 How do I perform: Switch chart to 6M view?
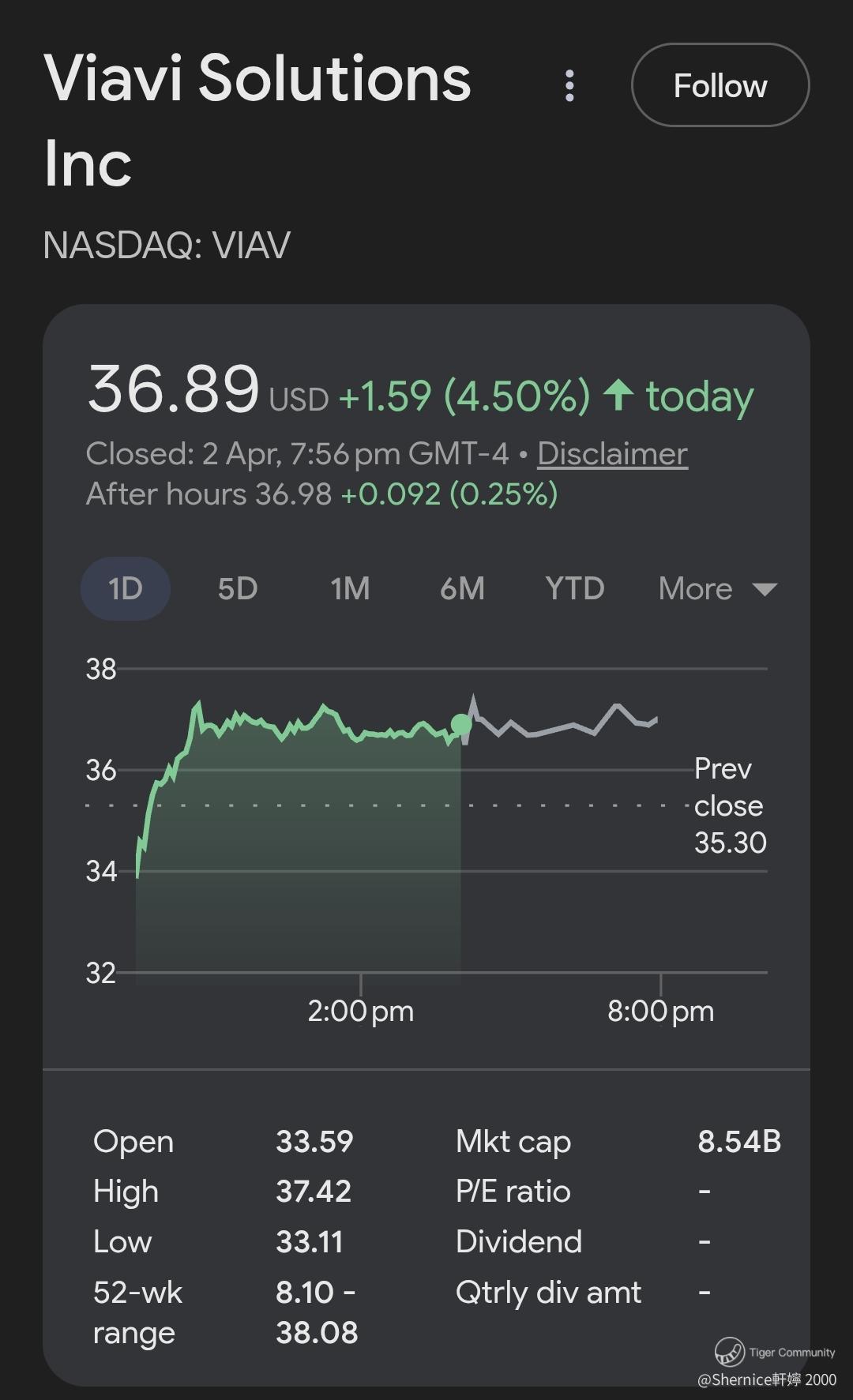coord(462,588)
